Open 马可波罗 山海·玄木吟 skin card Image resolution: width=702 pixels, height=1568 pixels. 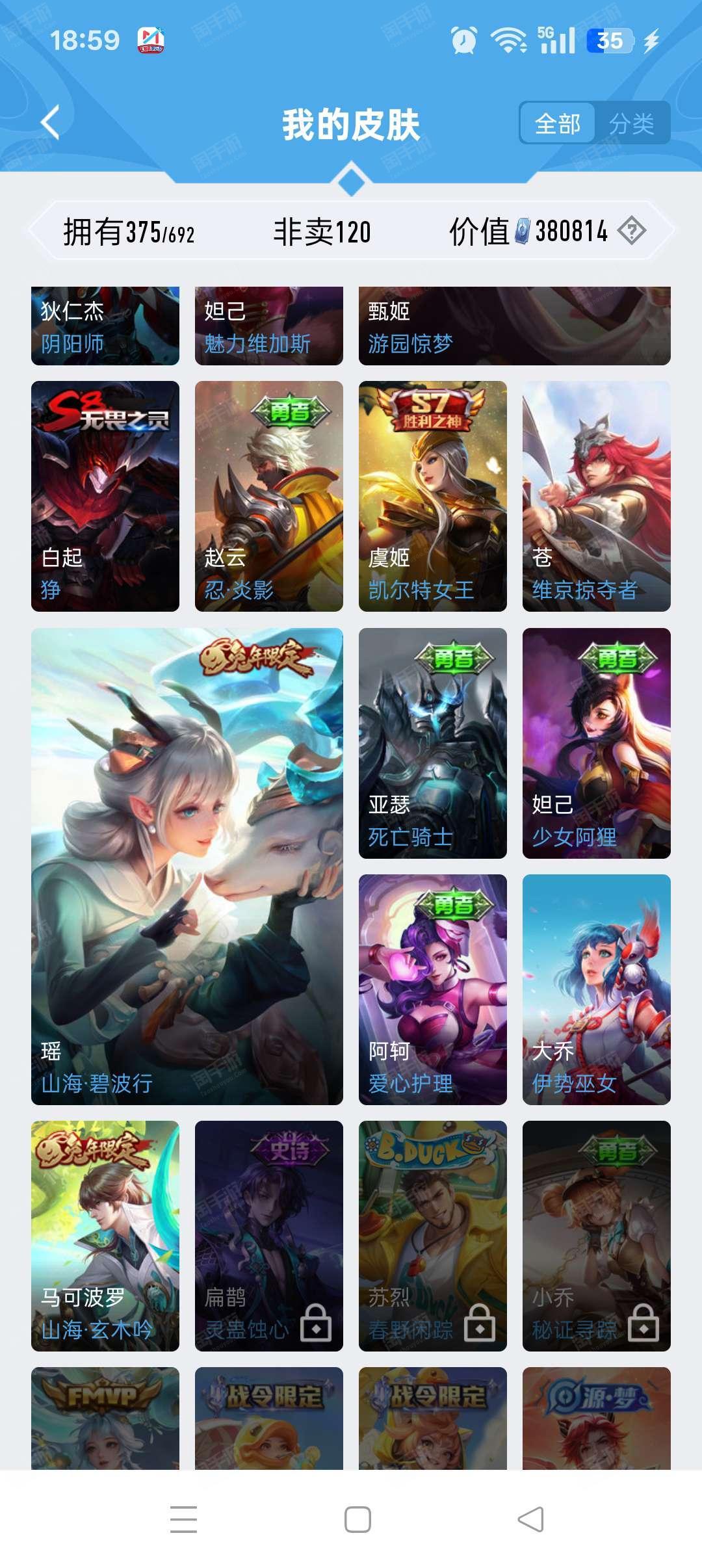coord(105,1236)
